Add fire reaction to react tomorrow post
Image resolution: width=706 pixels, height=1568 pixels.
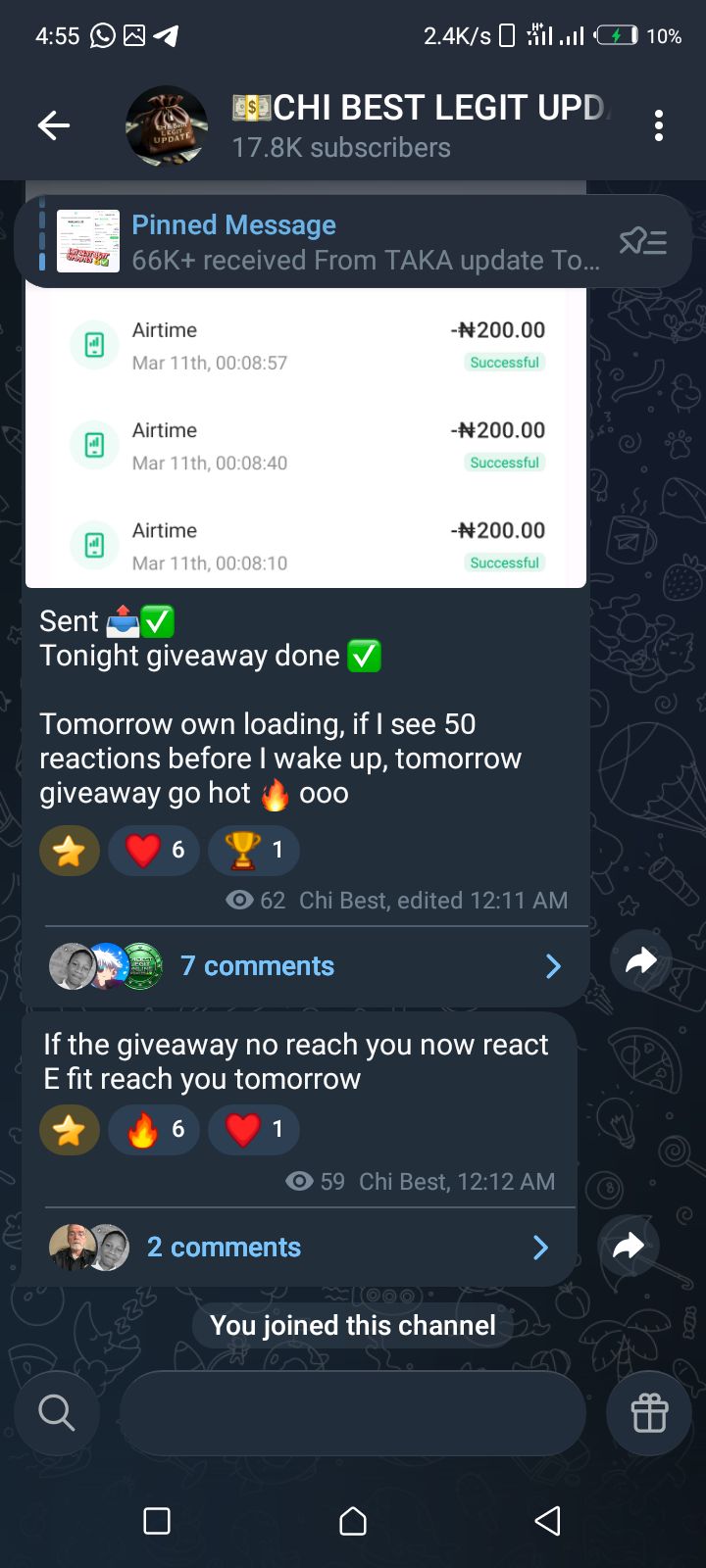(x=155, y=1130)
